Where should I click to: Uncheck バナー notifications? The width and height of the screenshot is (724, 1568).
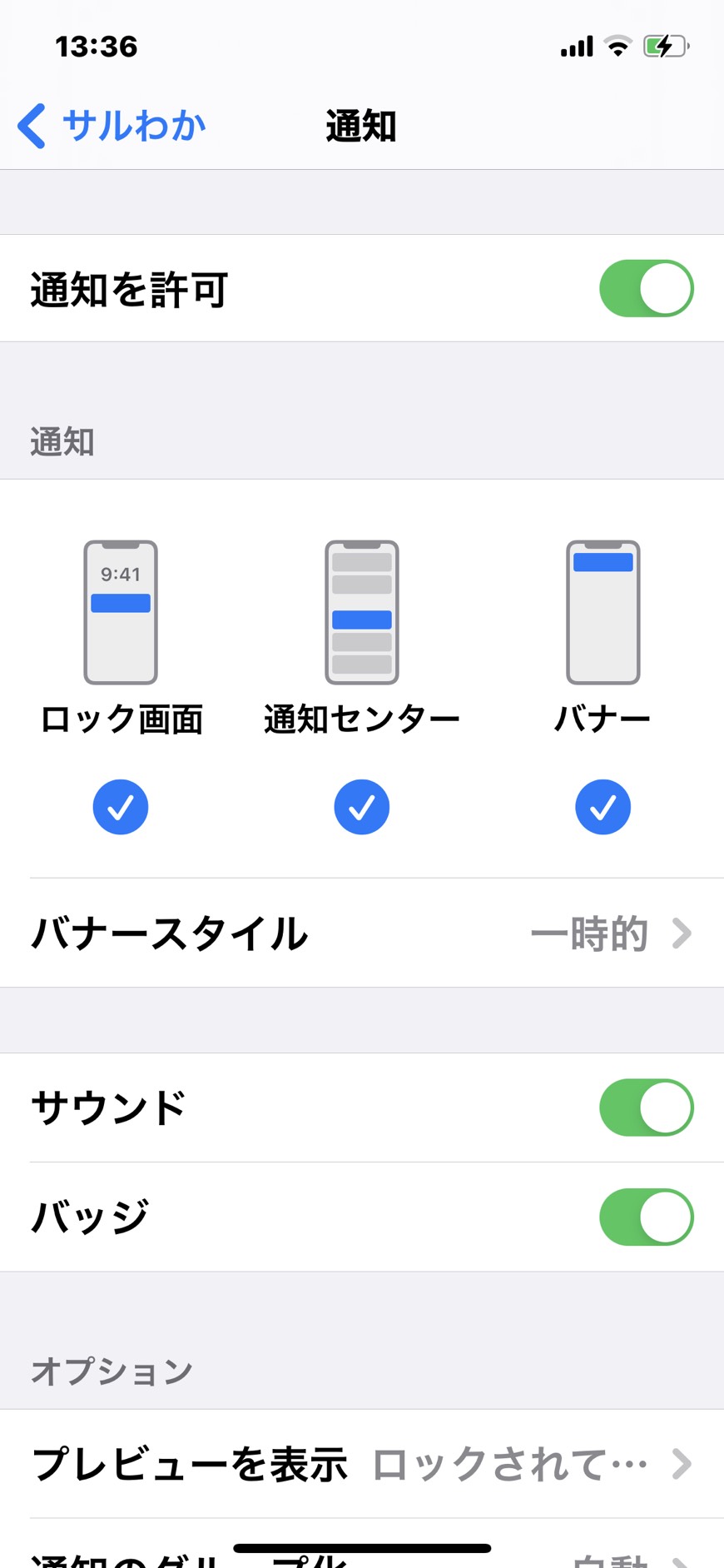click(603, 807)
